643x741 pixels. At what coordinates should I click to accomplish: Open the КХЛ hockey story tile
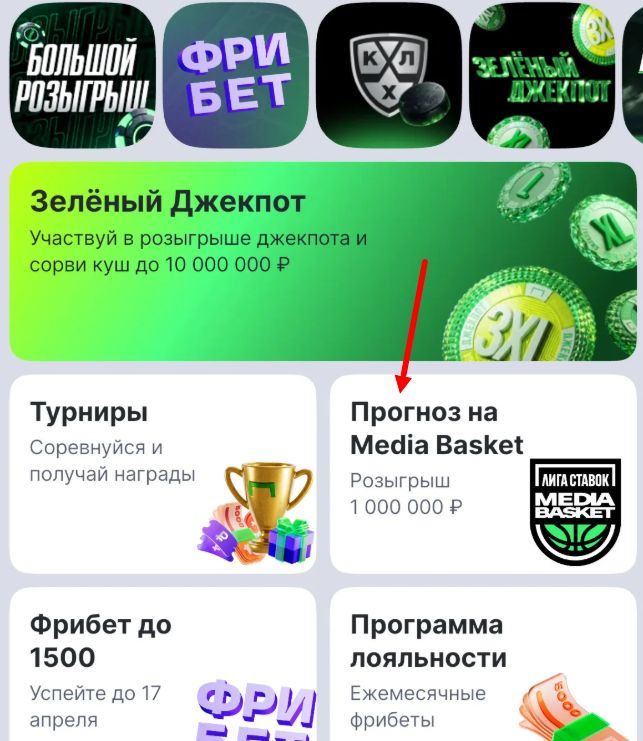click(x=388, y=74)
